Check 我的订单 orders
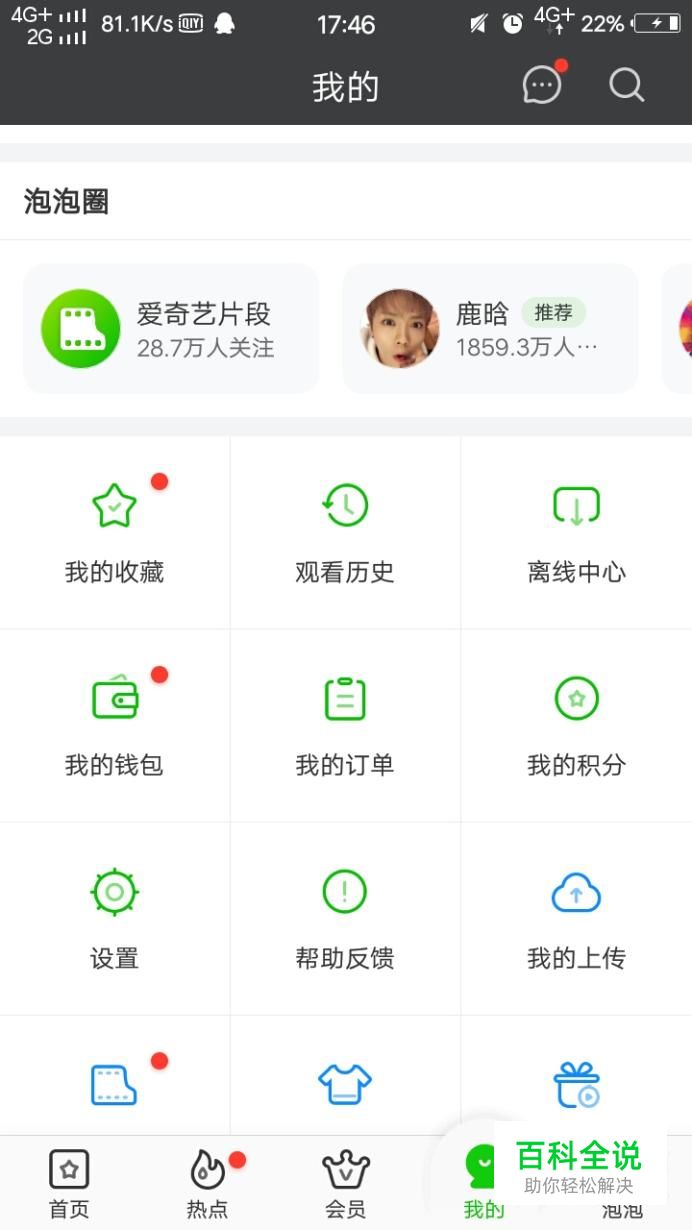 click(x=345, y=725)
